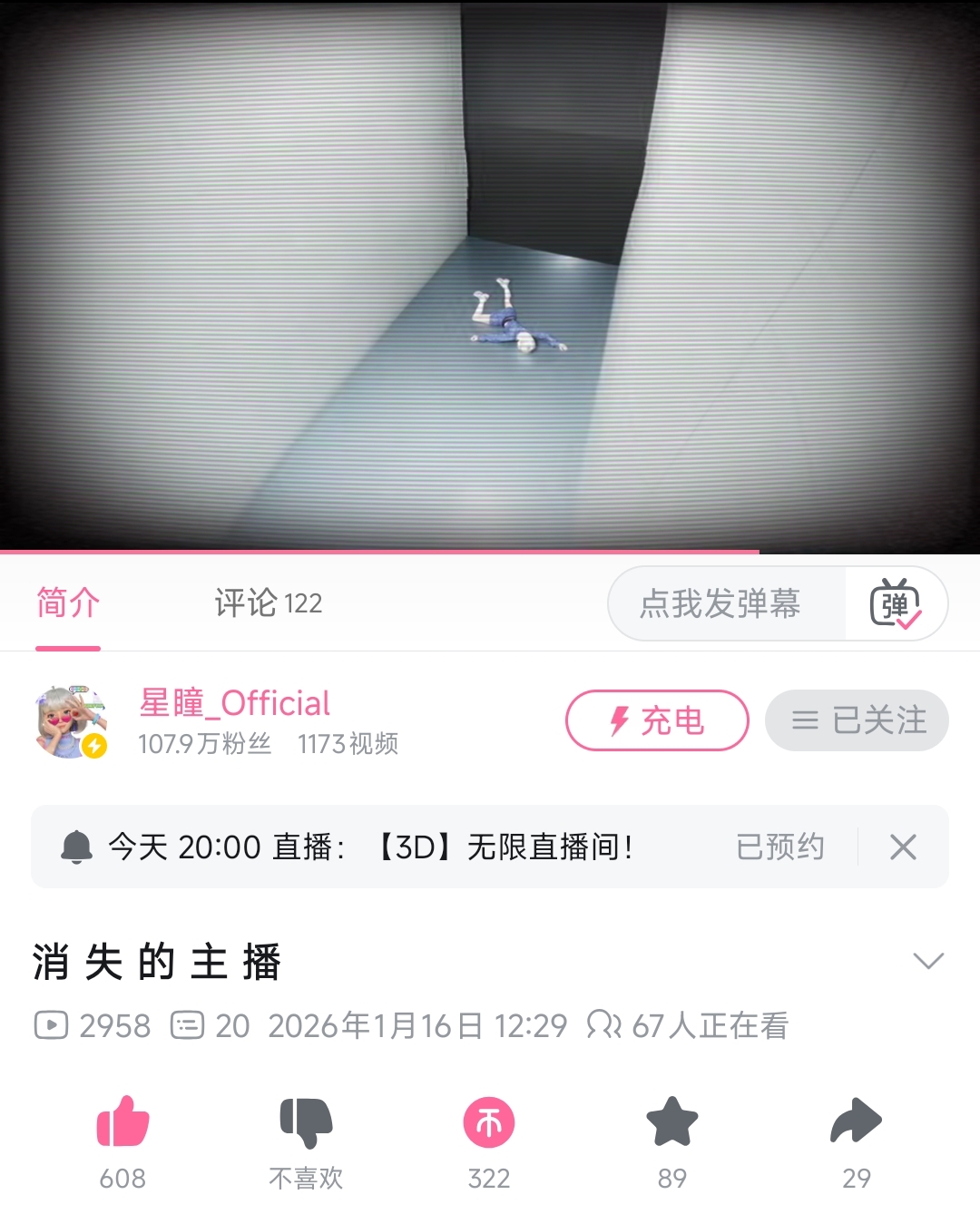Toggle the 弹 danmaku display icon
Screen dimensions: 980x1224
click(896, 604)
